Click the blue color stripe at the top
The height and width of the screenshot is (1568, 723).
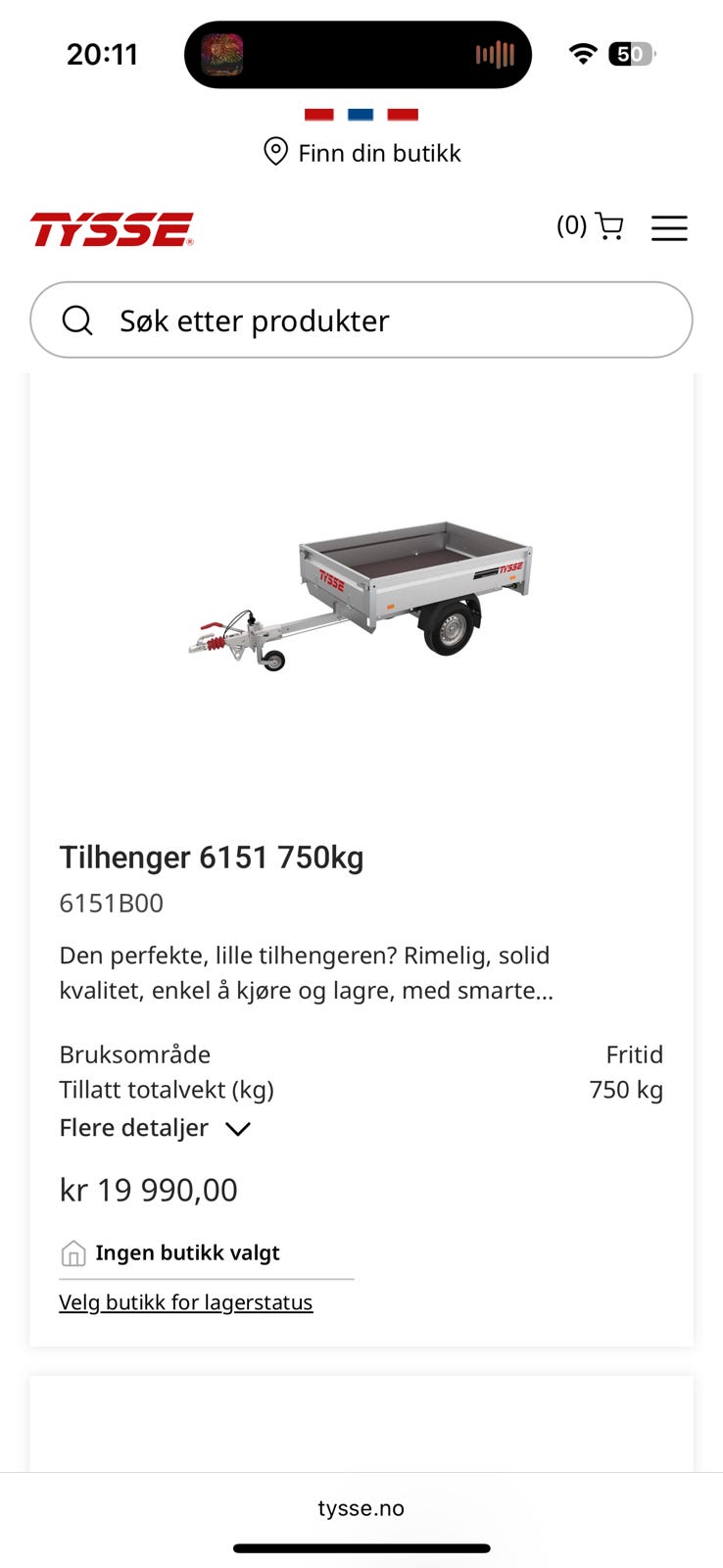pyautogui.click(x=361, y=114)
